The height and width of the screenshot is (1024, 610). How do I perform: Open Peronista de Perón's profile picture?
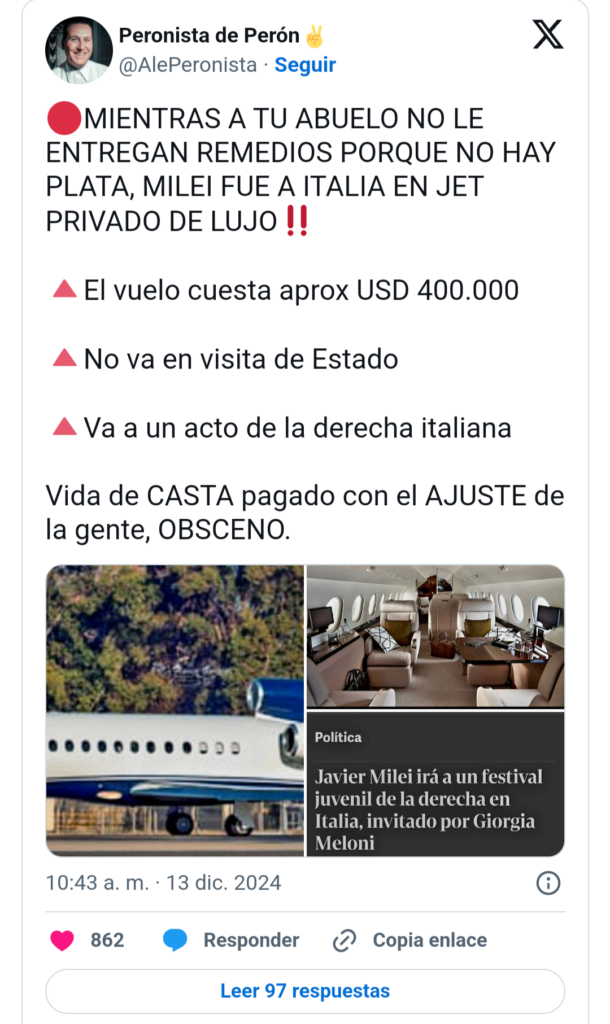click(79, 50)
